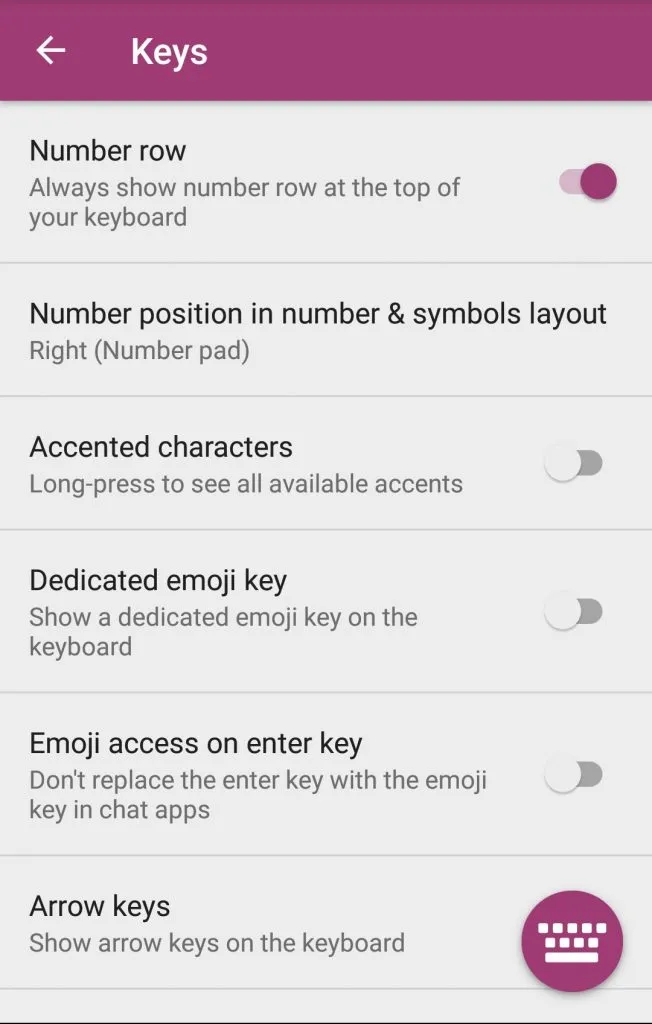The image size is (652, 1024).
Task: Toggle Emoji access on enter key
Action: coord(574,775)
